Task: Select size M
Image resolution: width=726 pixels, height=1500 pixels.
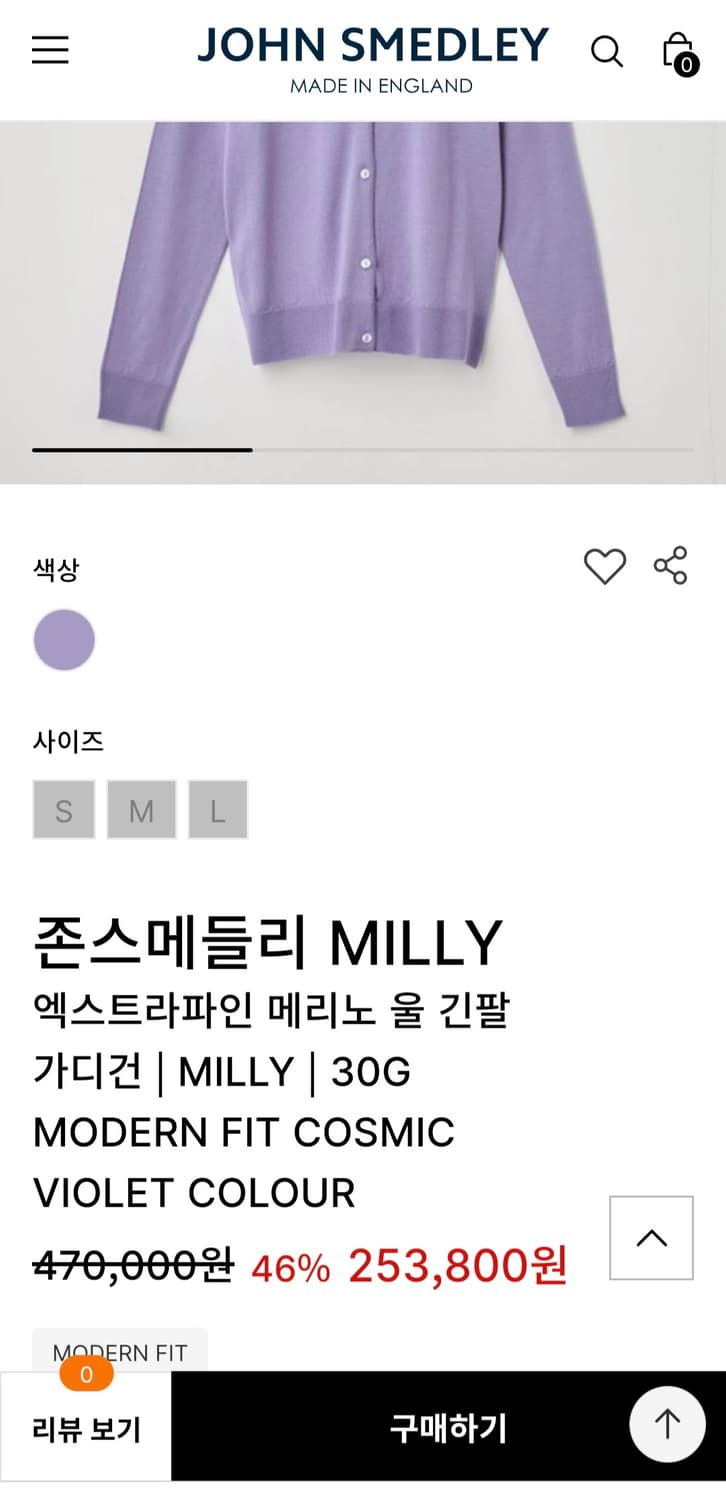Action: (141, 809)
